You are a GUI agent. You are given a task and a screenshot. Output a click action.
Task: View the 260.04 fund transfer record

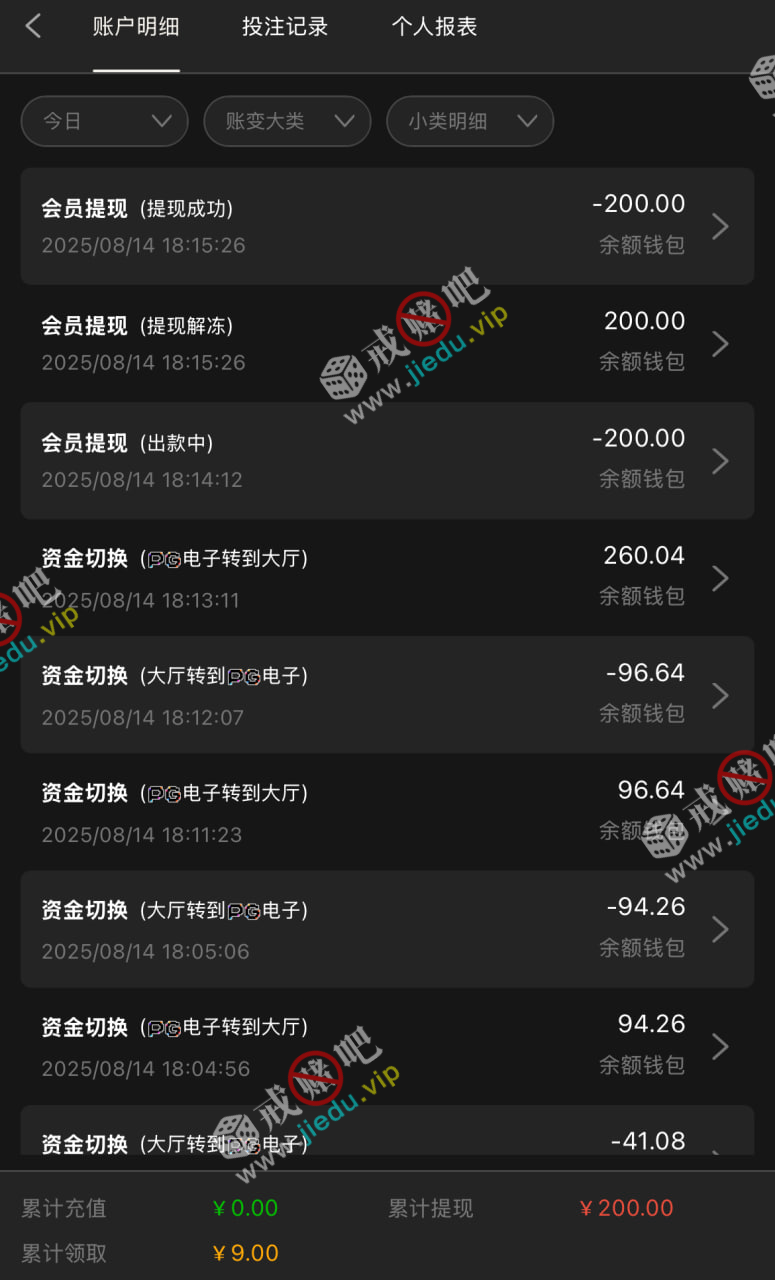tap(387, 577)
